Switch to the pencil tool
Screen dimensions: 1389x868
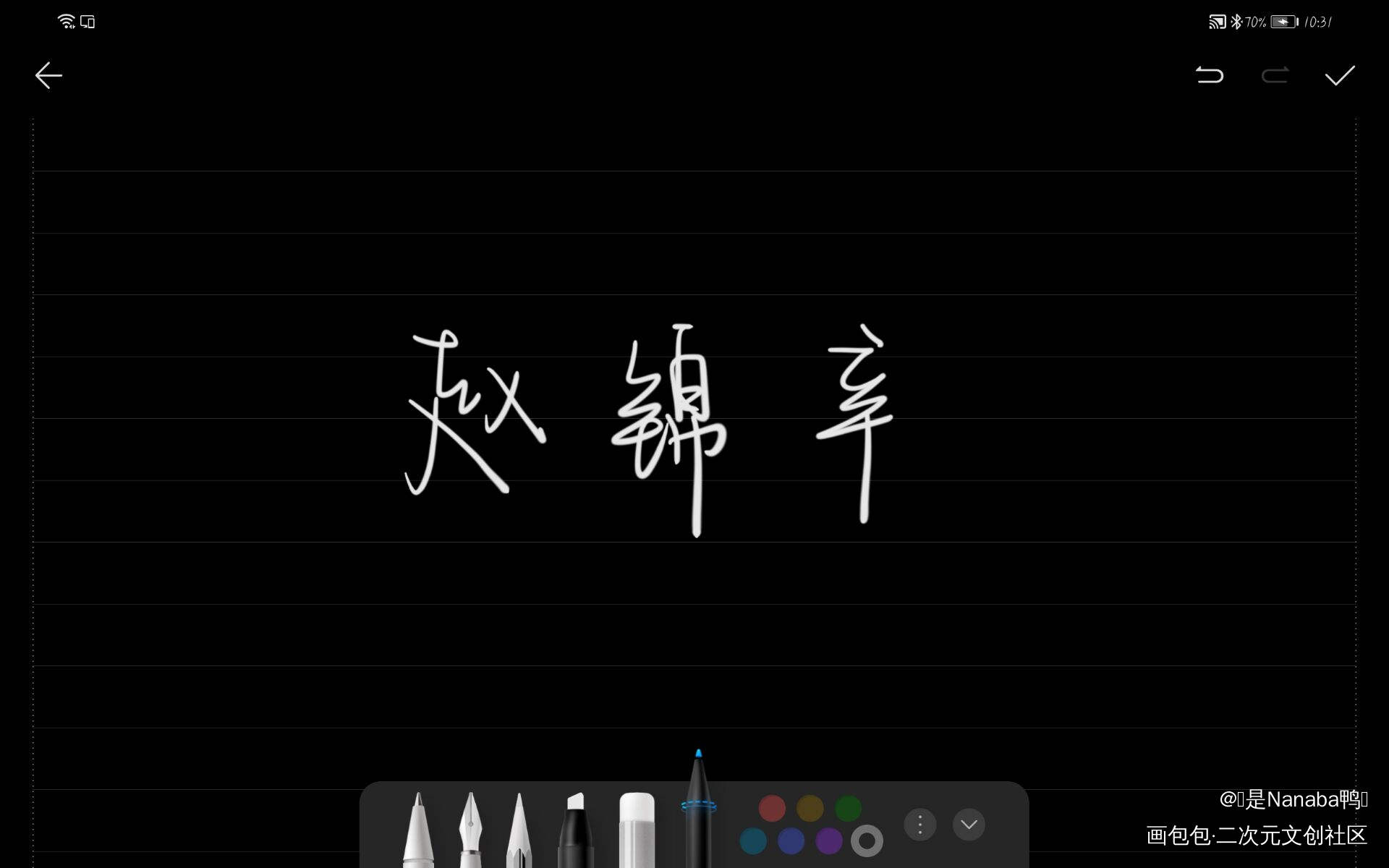(x=519, y=832)
